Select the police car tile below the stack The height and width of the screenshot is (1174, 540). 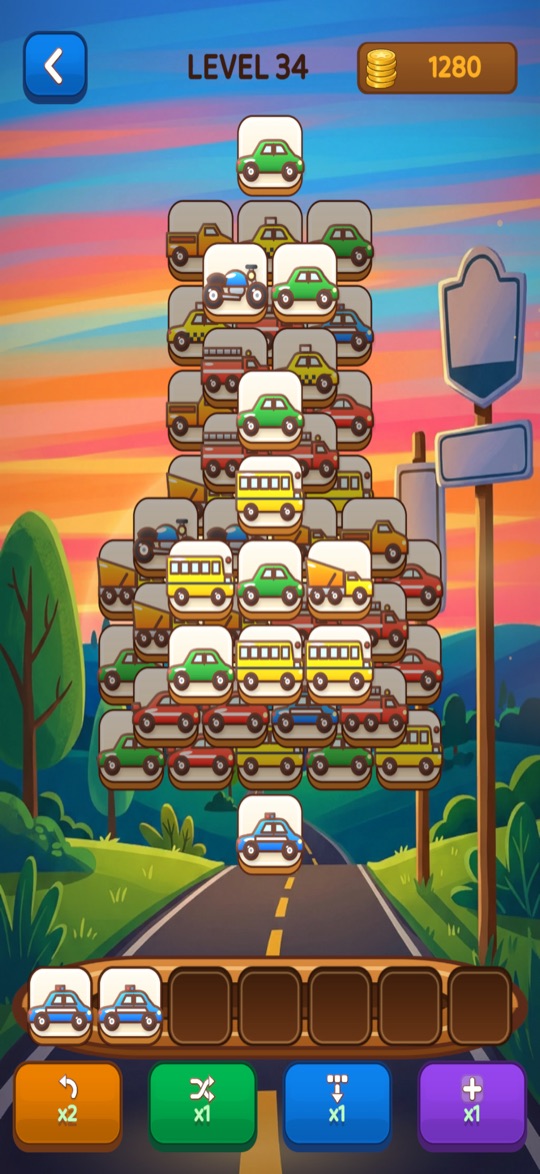[270, 835]
